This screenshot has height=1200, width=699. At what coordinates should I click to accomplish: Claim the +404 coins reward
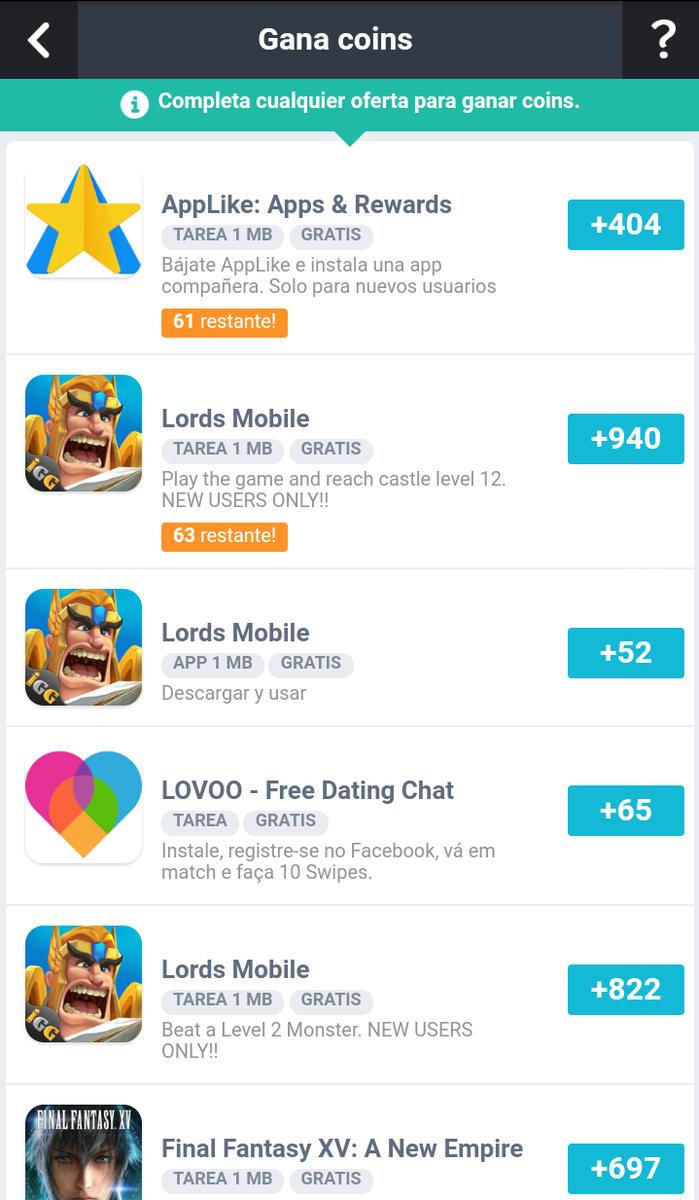625,225
